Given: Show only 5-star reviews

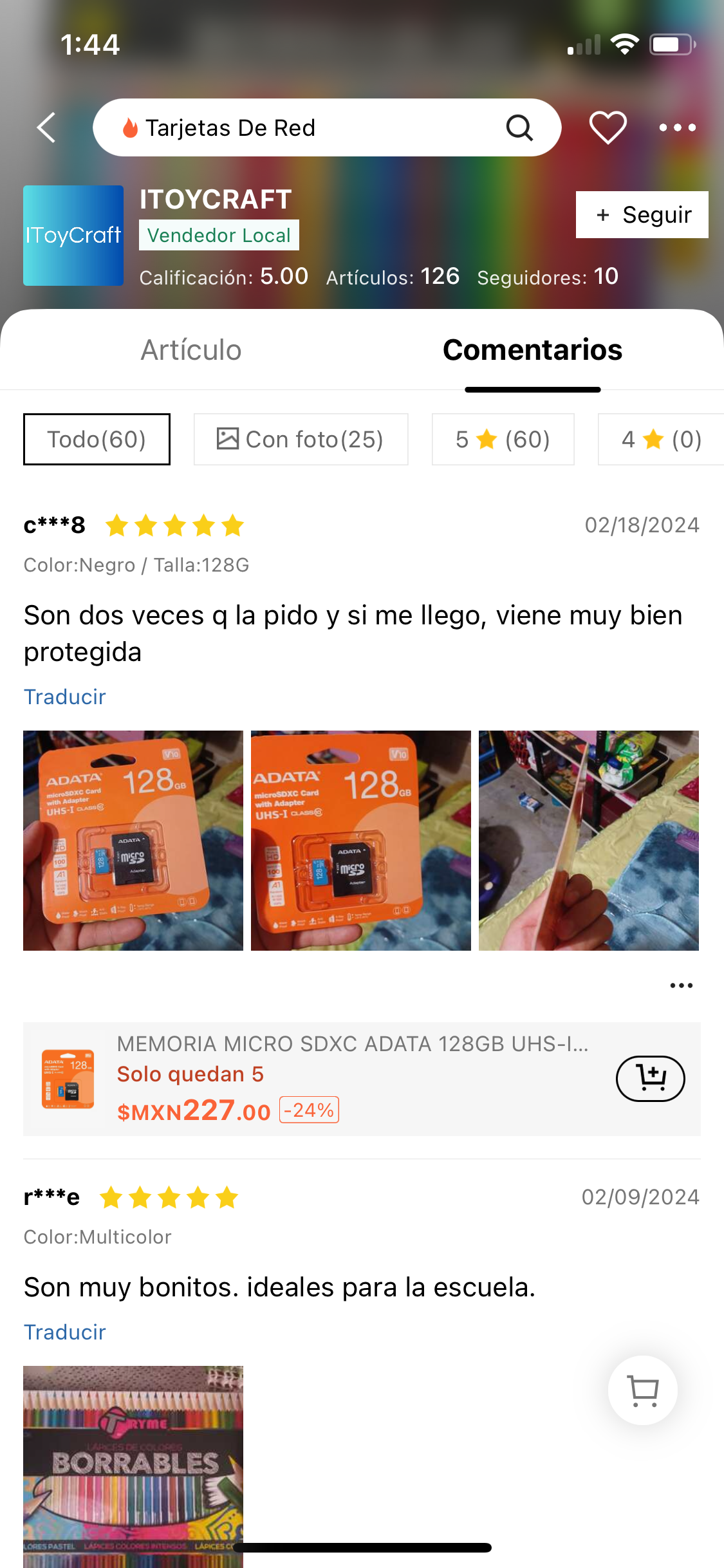Looking at the screenshot, I should coord(503,439).
